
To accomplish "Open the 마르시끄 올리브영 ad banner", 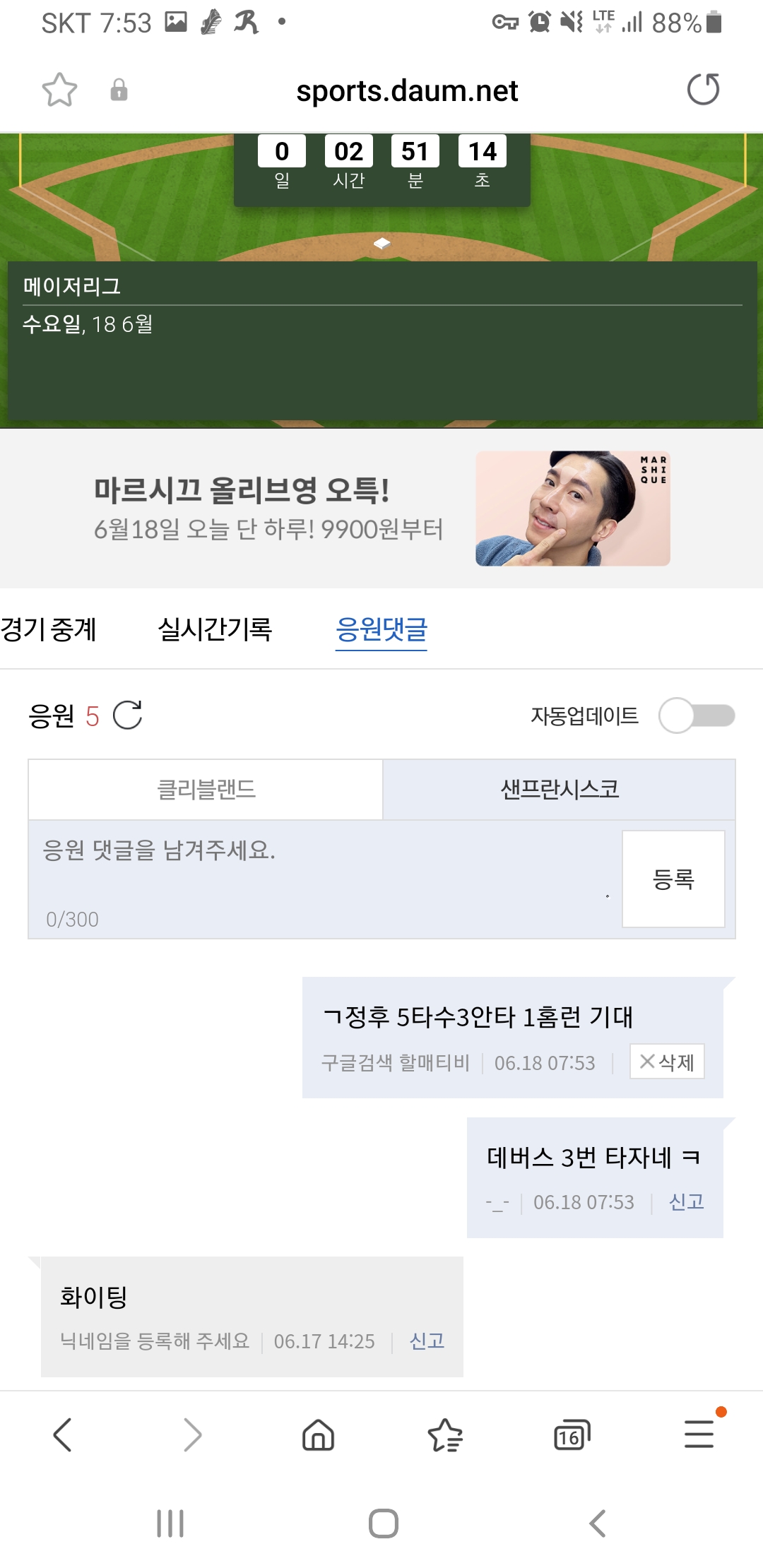I will click(x=381, y=509).
